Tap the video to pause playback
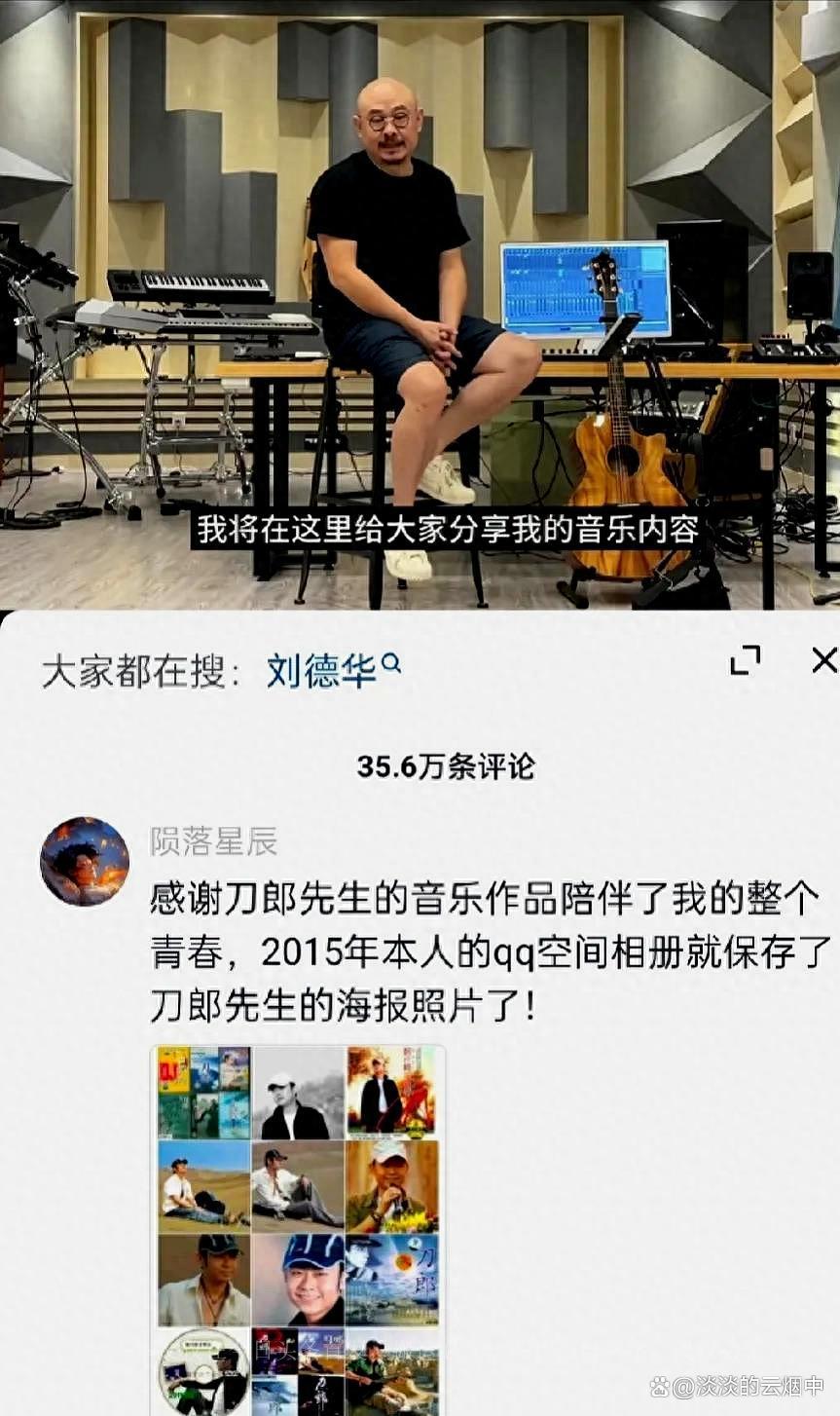 tap(419, 292)
